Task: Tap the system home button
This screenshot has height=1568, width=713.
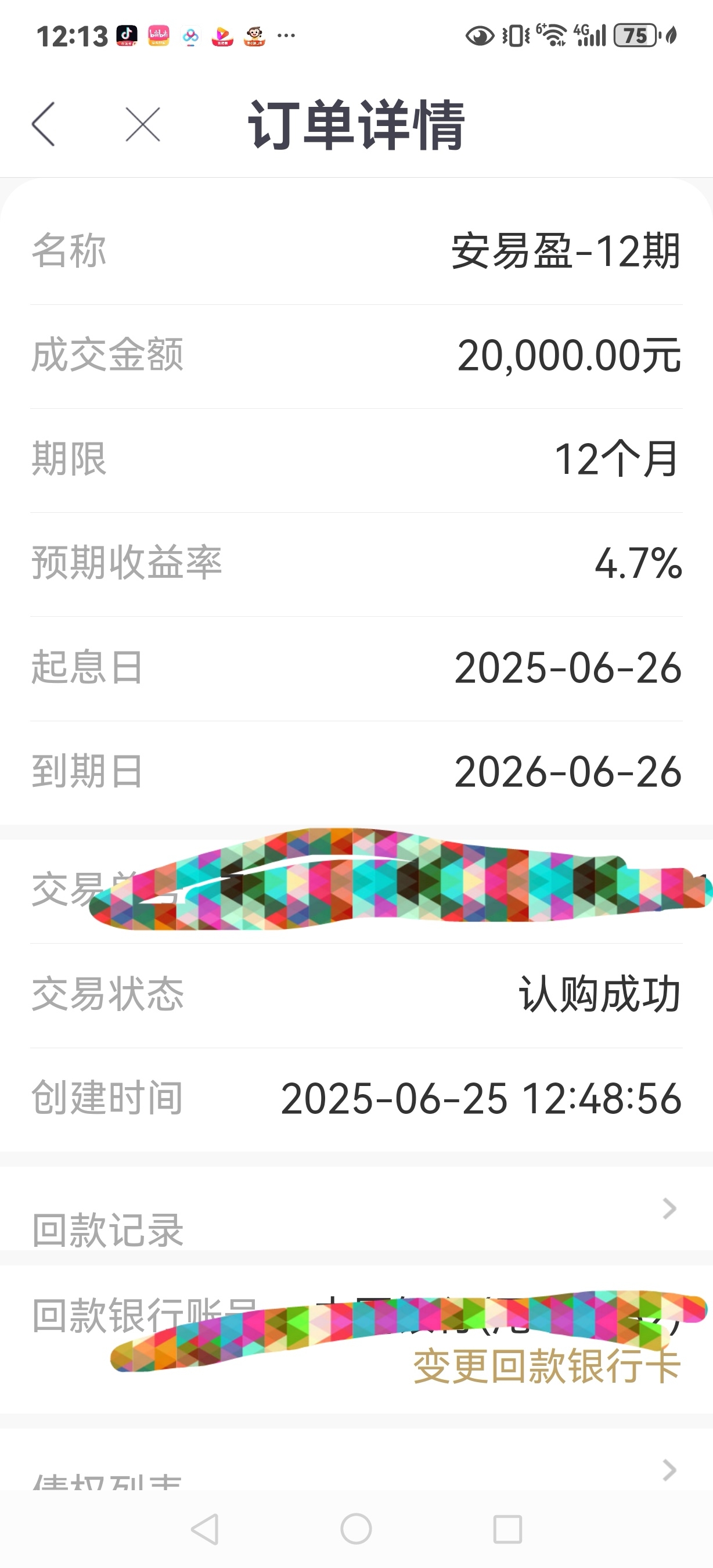Action: click(x=356, y=1529)
